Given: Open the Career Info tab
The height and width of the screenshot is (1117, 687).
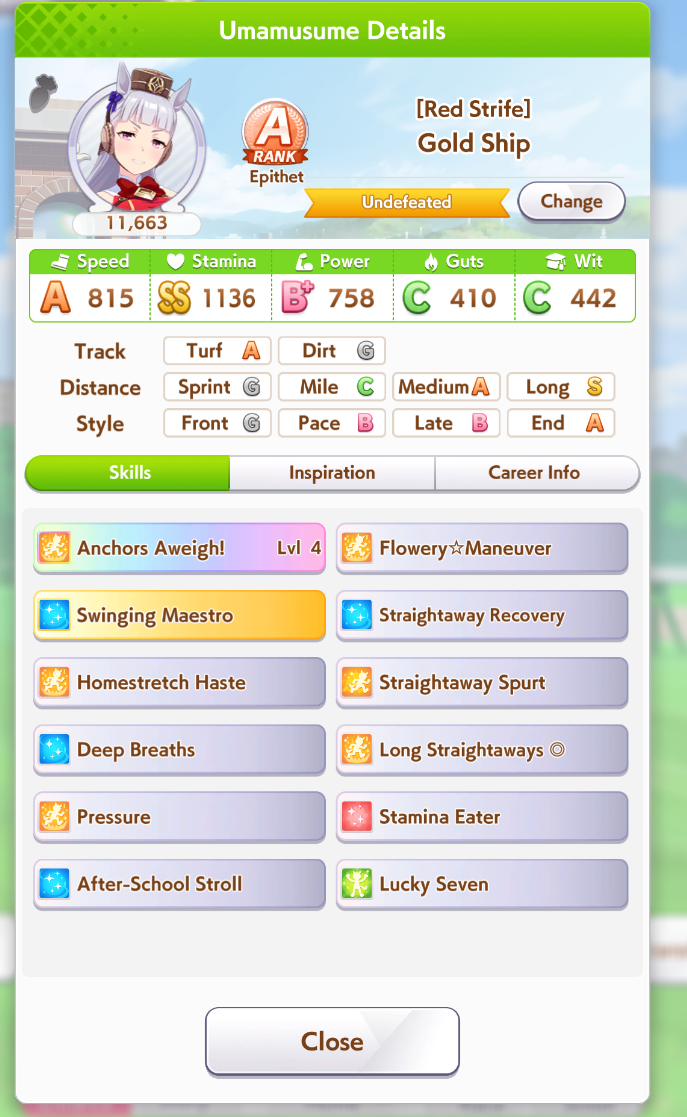Looking at the screenshot, I should 534,473.
